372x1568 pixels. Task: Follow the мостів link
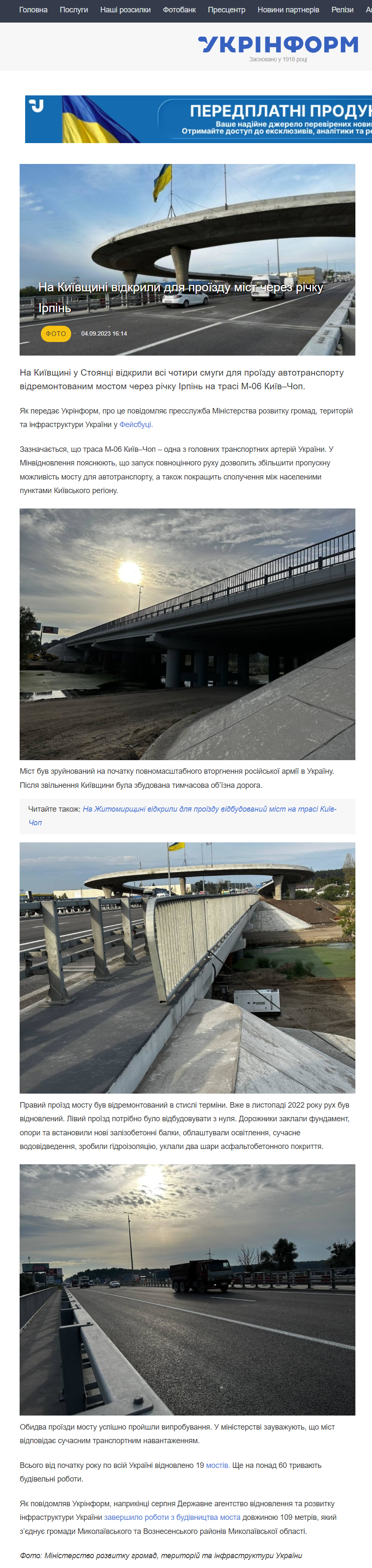click(x=217, y=1466)
